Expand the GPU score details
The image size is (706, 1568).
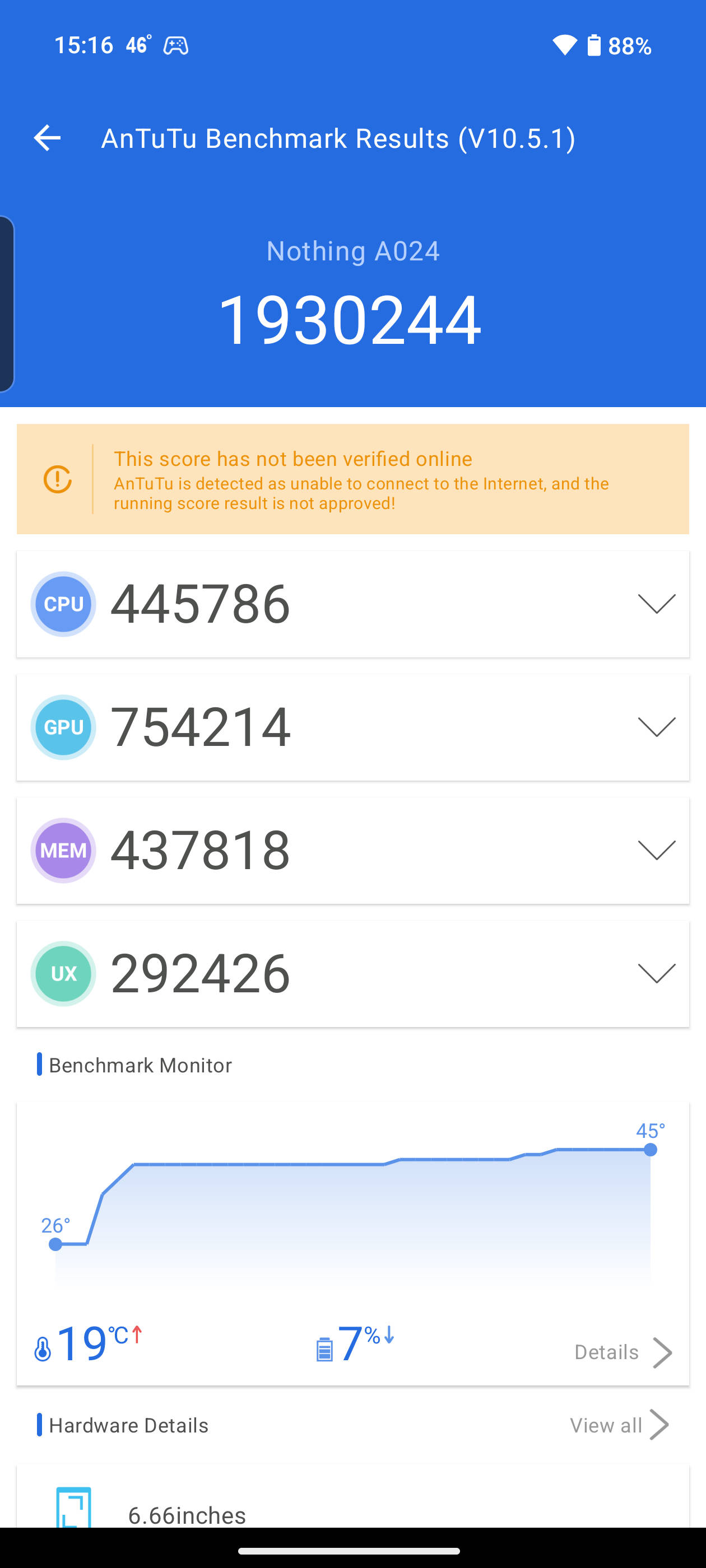point(656,727)
